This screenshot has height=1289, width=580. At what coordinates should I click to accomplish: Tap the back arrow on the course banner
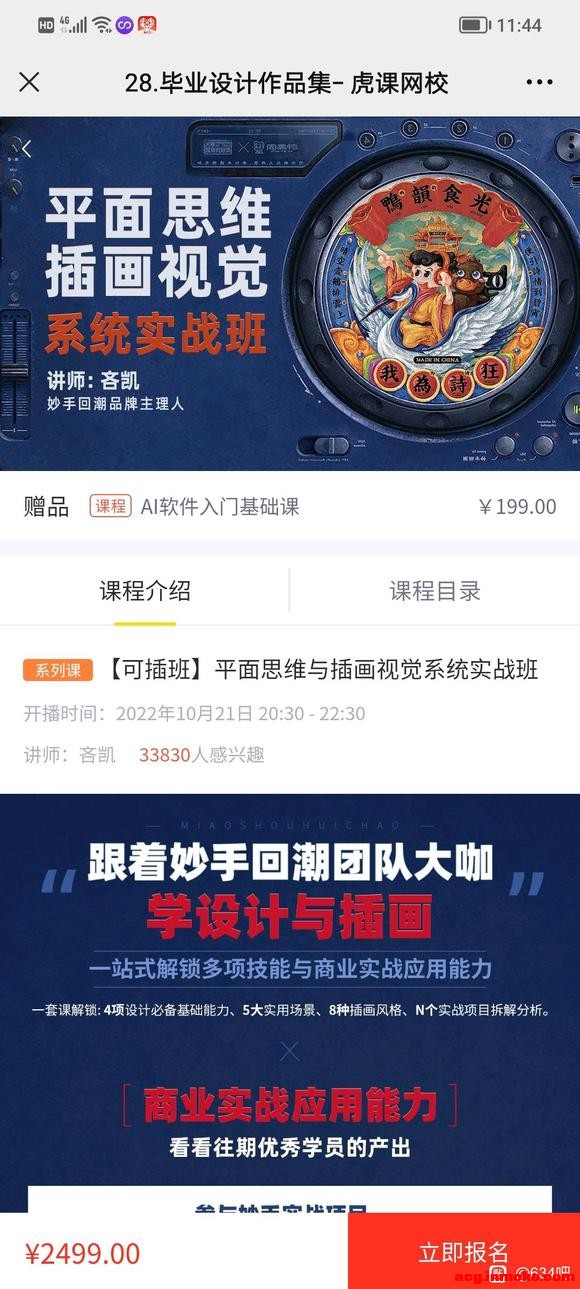pos(26,149)
